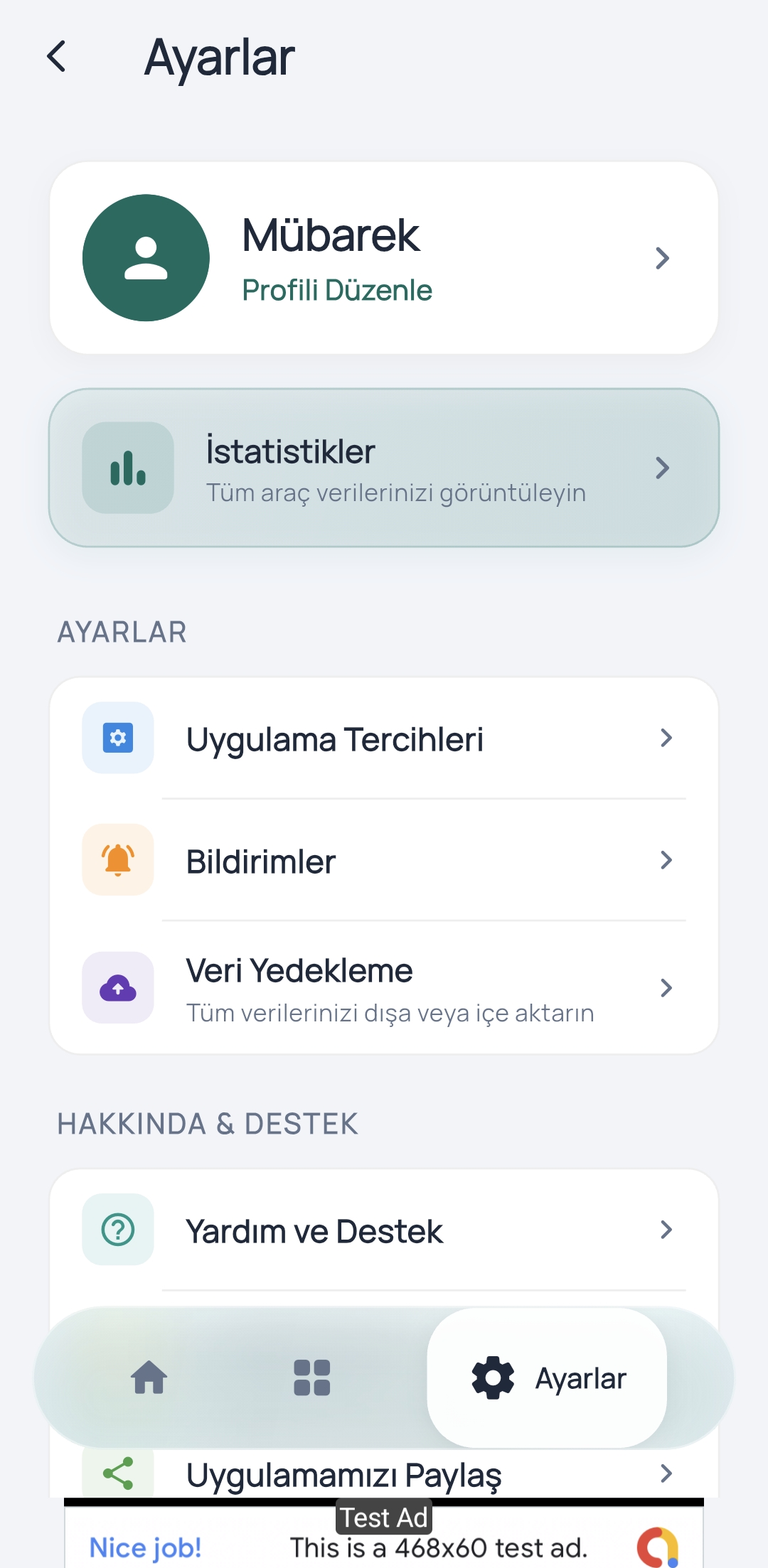Open Profili Düzenle link
This screenshot has width=768, height=1568.
(336, 290)
